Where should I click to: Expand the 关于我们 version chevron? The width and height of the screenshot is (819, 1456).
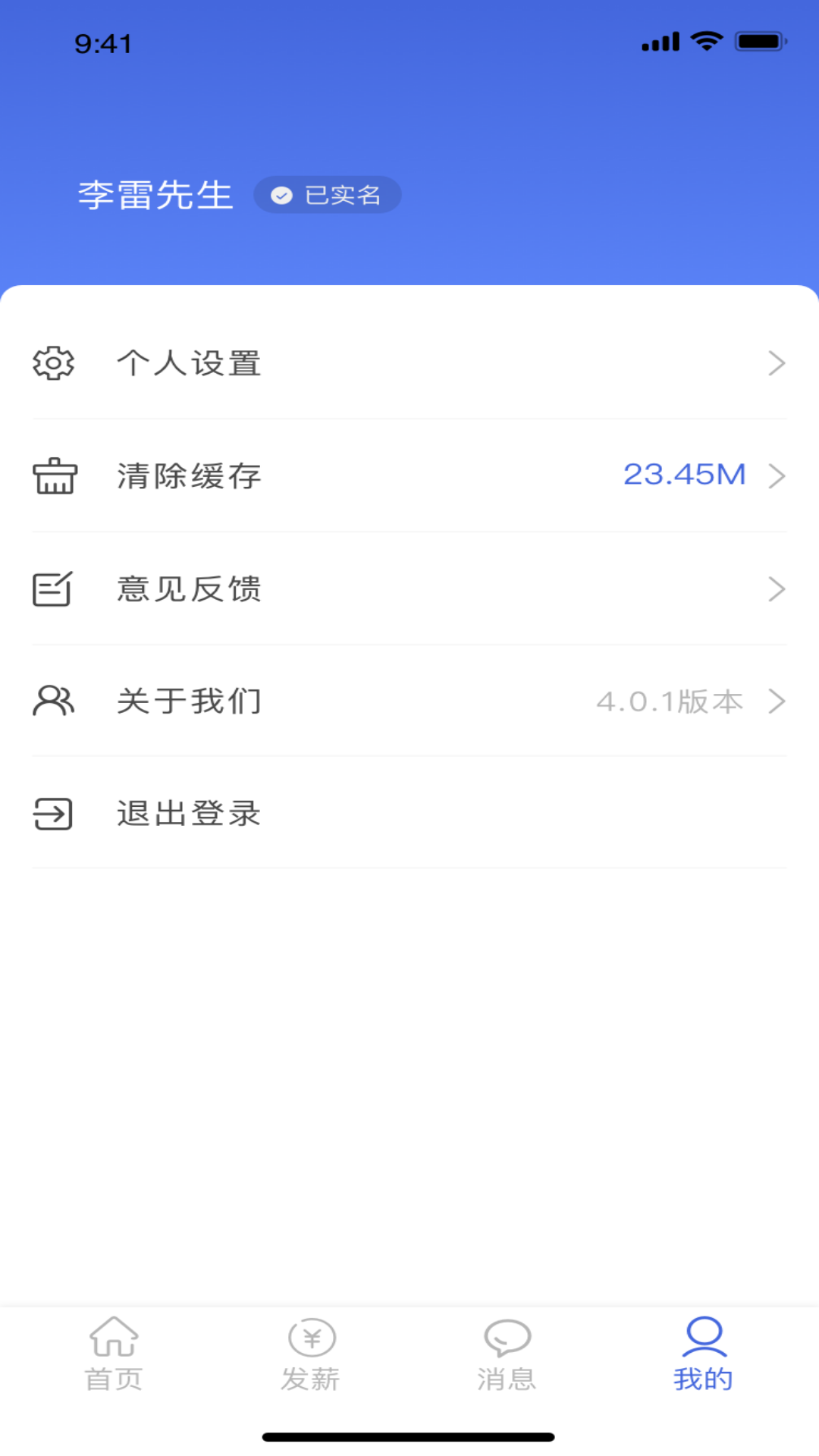click(x=778, y=701)
